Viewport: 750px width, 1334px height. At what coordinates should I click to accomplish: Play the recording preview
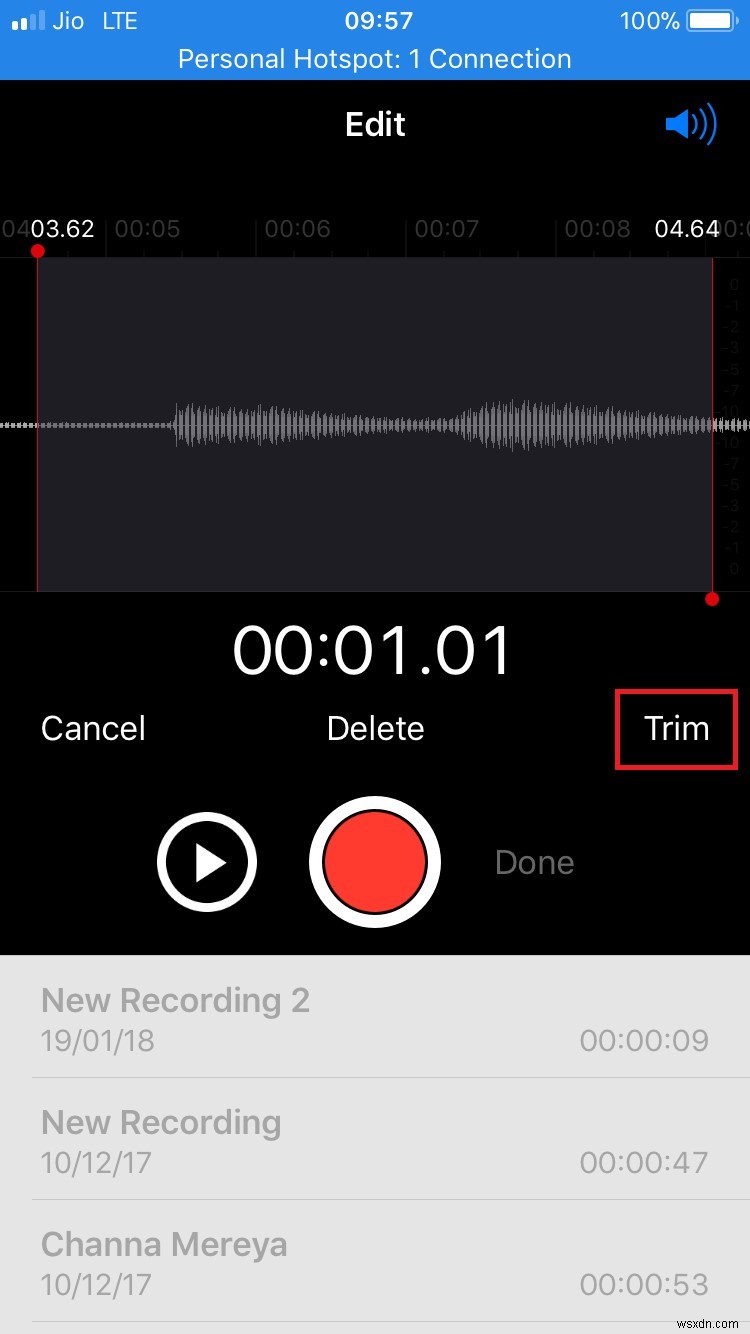pos(207,862)
